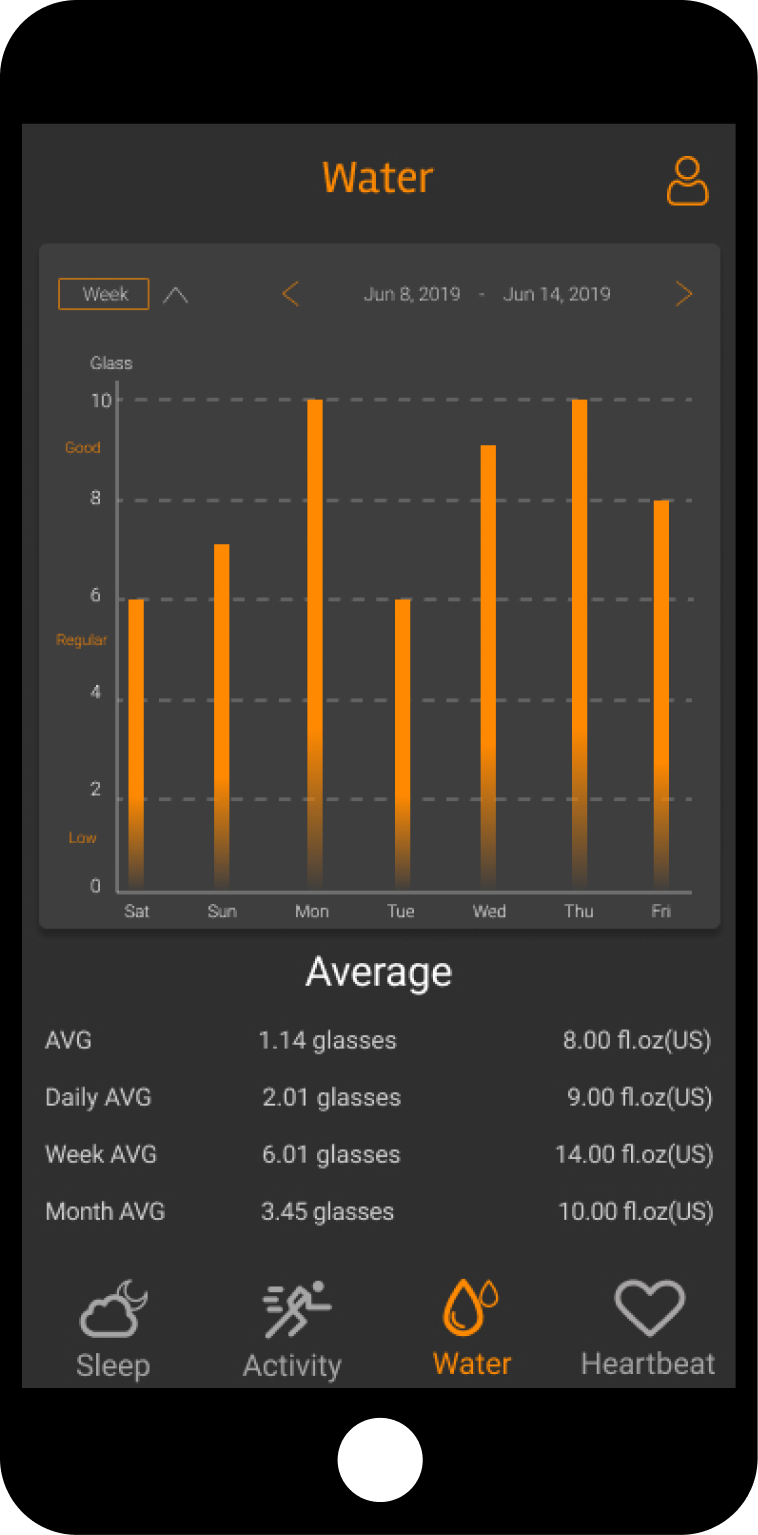Image resolution: width=758 pixels, height=1535 pixels.
Task: Switch to the Heartbeat tab
Action: coord(648,1330)
